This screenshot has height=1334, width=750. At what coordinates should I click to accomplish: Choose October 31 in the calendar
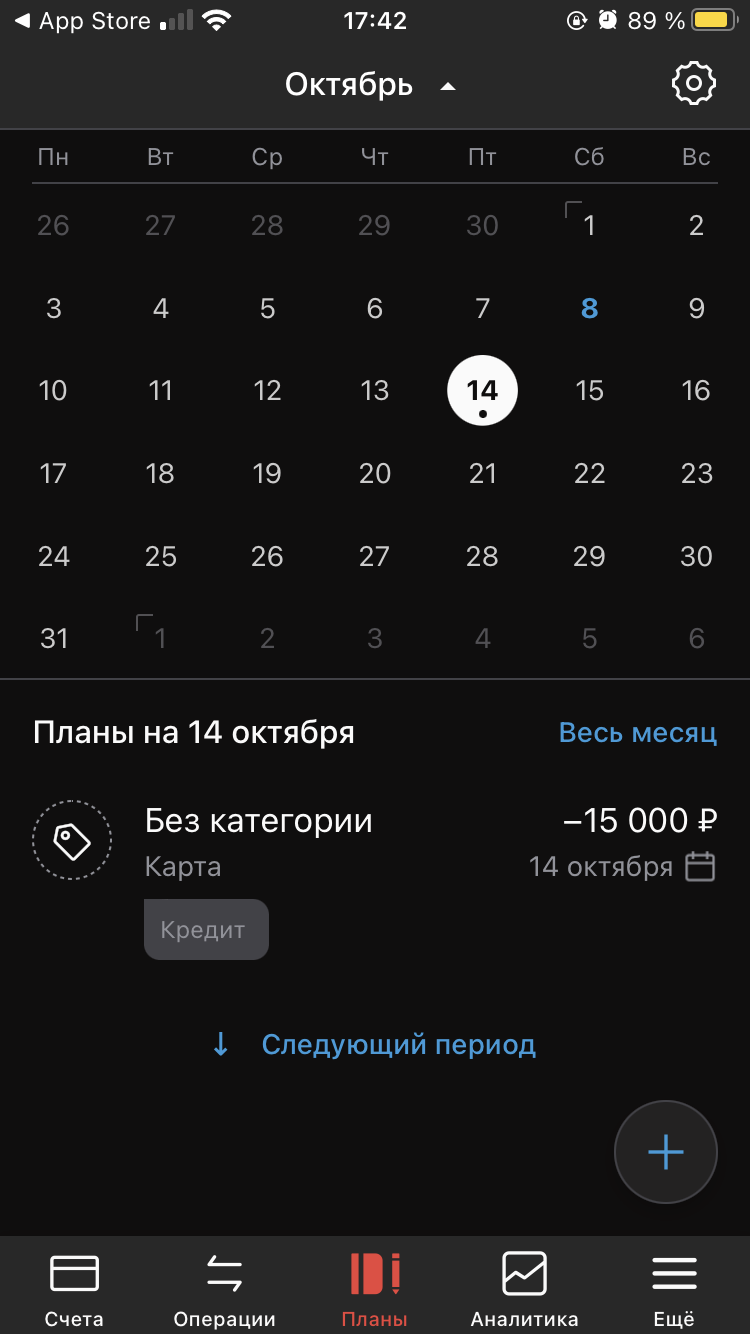54,638
